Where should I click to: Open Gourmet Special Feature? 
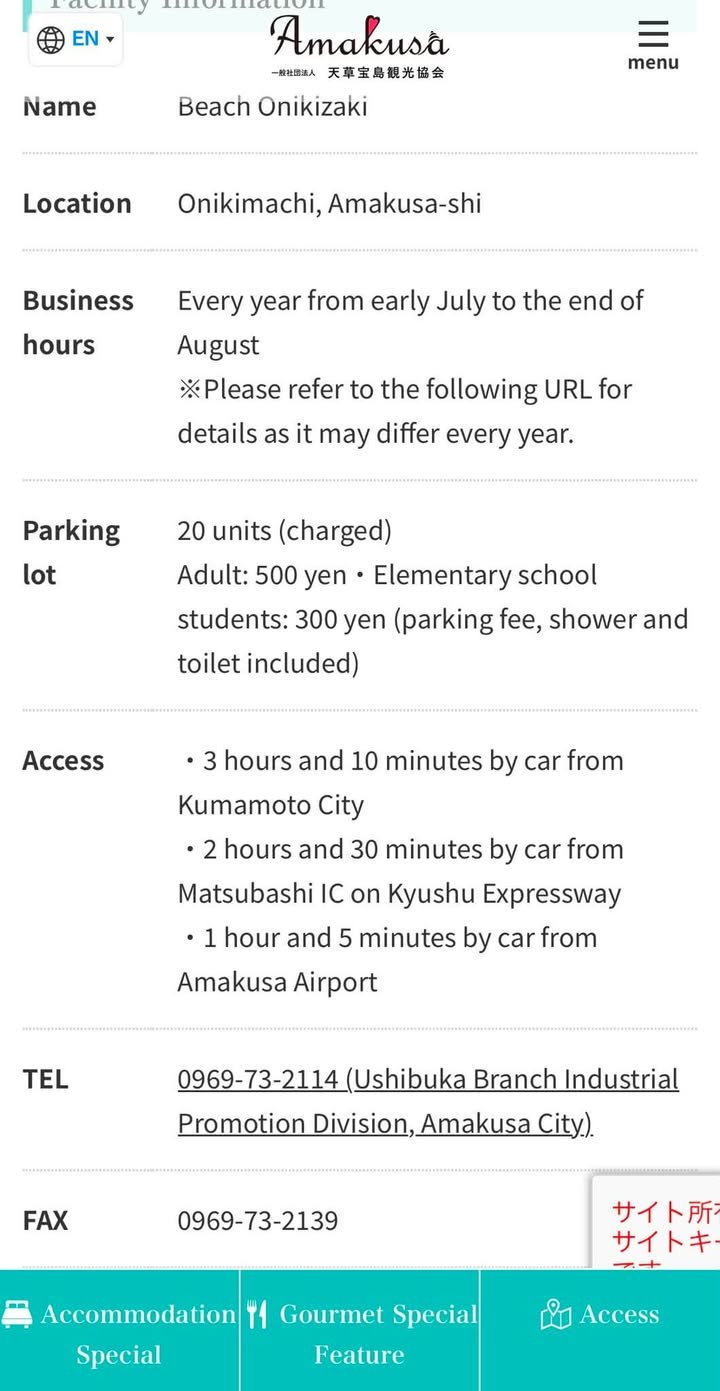click(360, 1333)
